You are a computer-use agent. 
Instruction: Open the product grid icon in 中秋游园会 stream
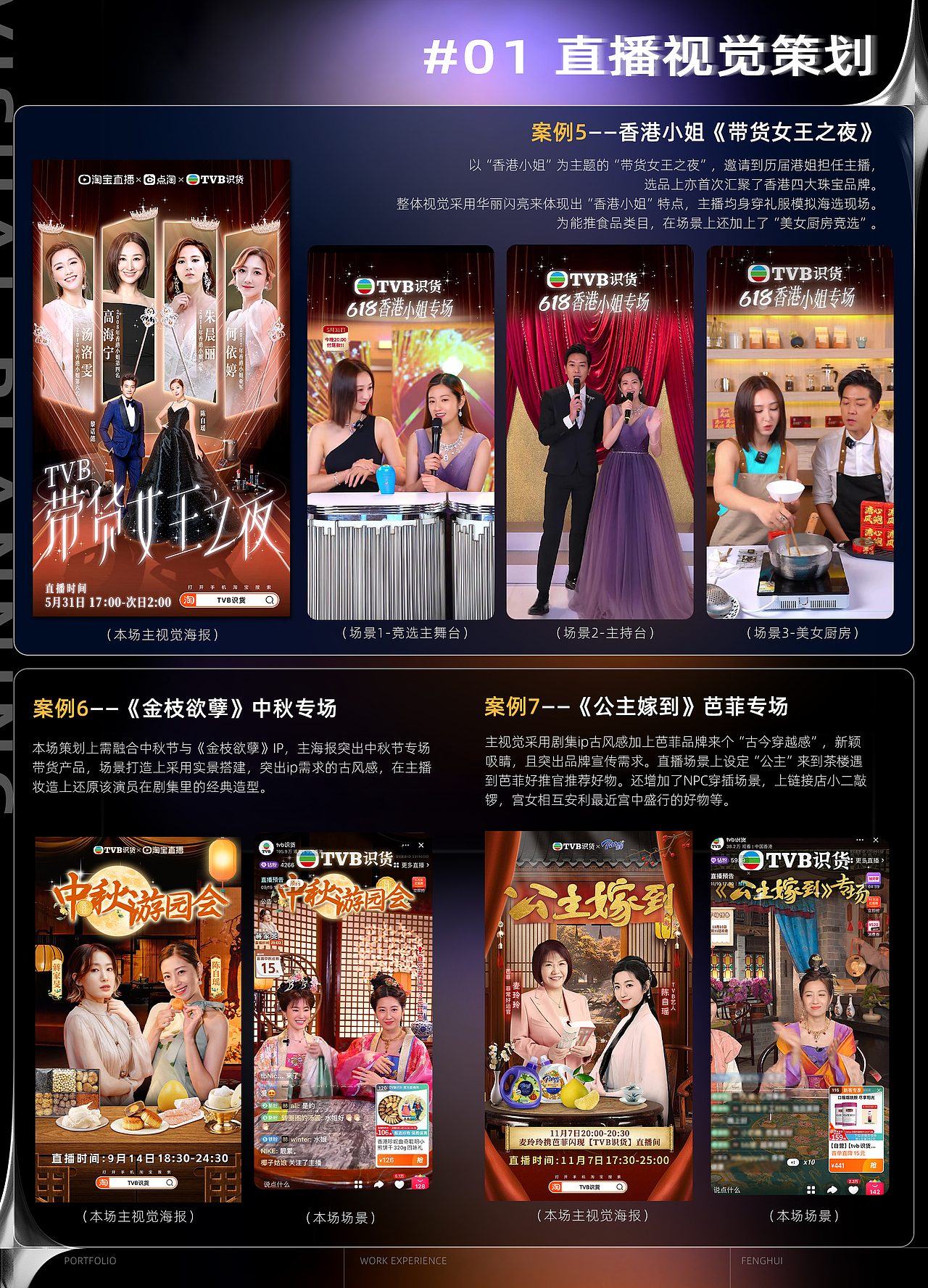[x=358, y=1184]
